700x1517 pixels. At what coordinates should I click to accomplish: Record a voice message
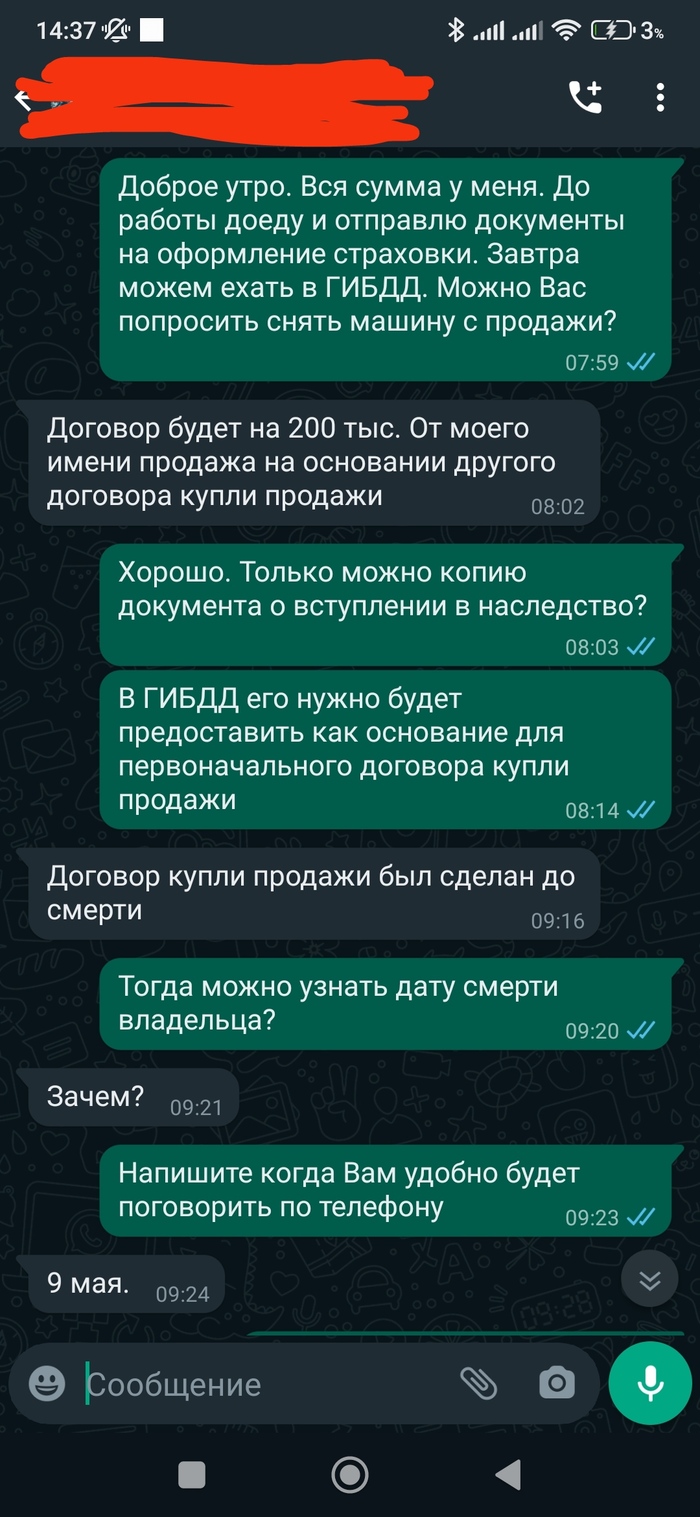(650, 1383)
